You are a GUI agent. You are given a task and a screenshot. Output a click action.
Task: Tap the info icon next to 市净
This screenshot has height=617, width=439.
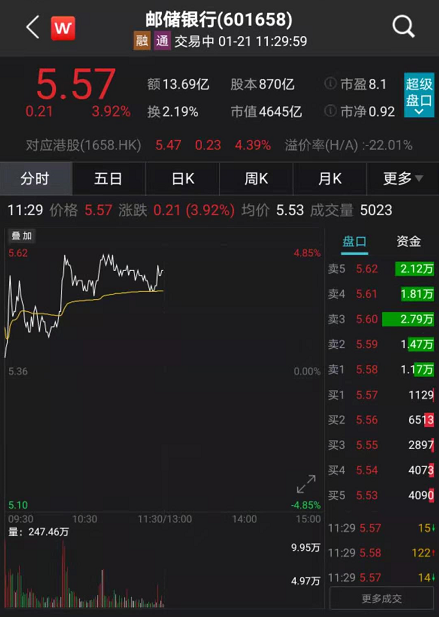(x=330, y=111)
